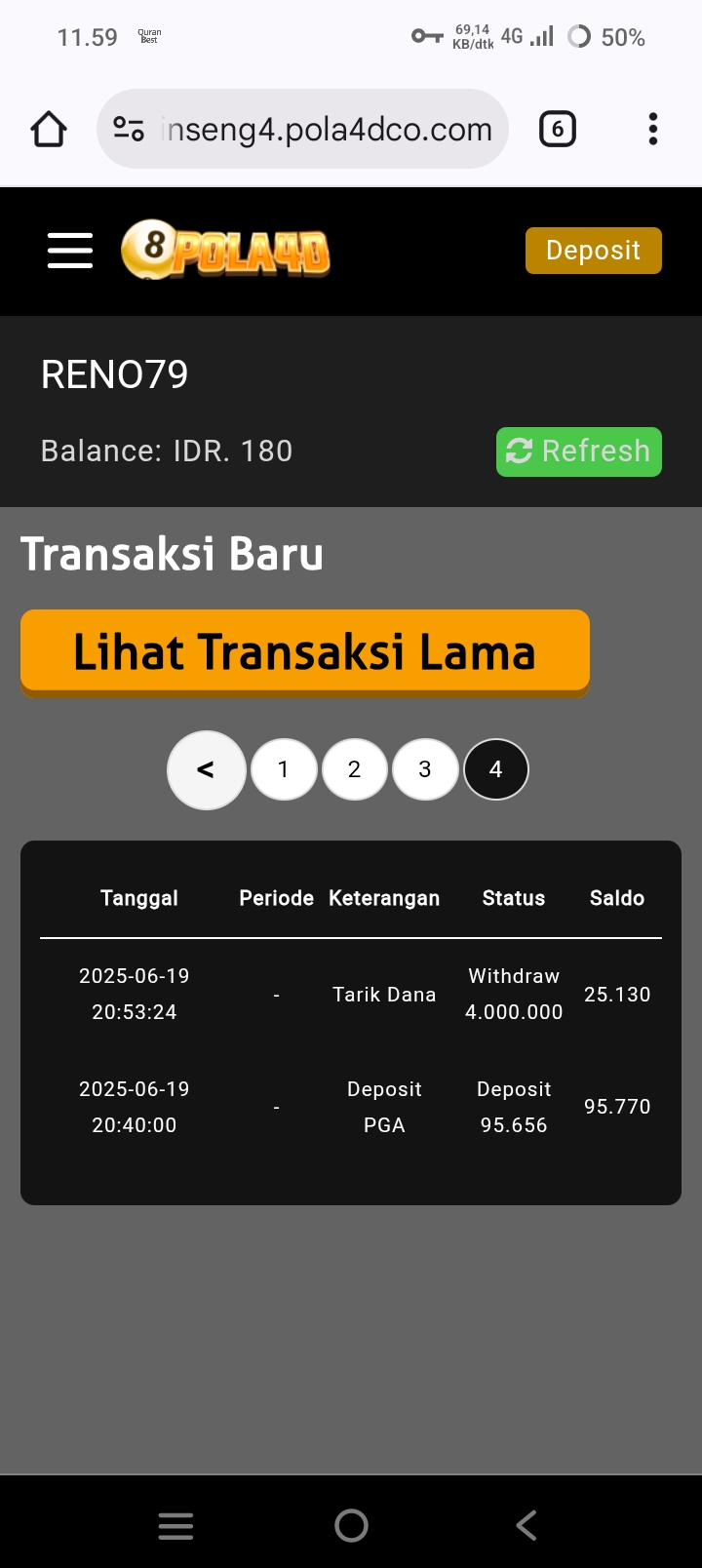
Task: Open browser home page
Action: [49, 129]
